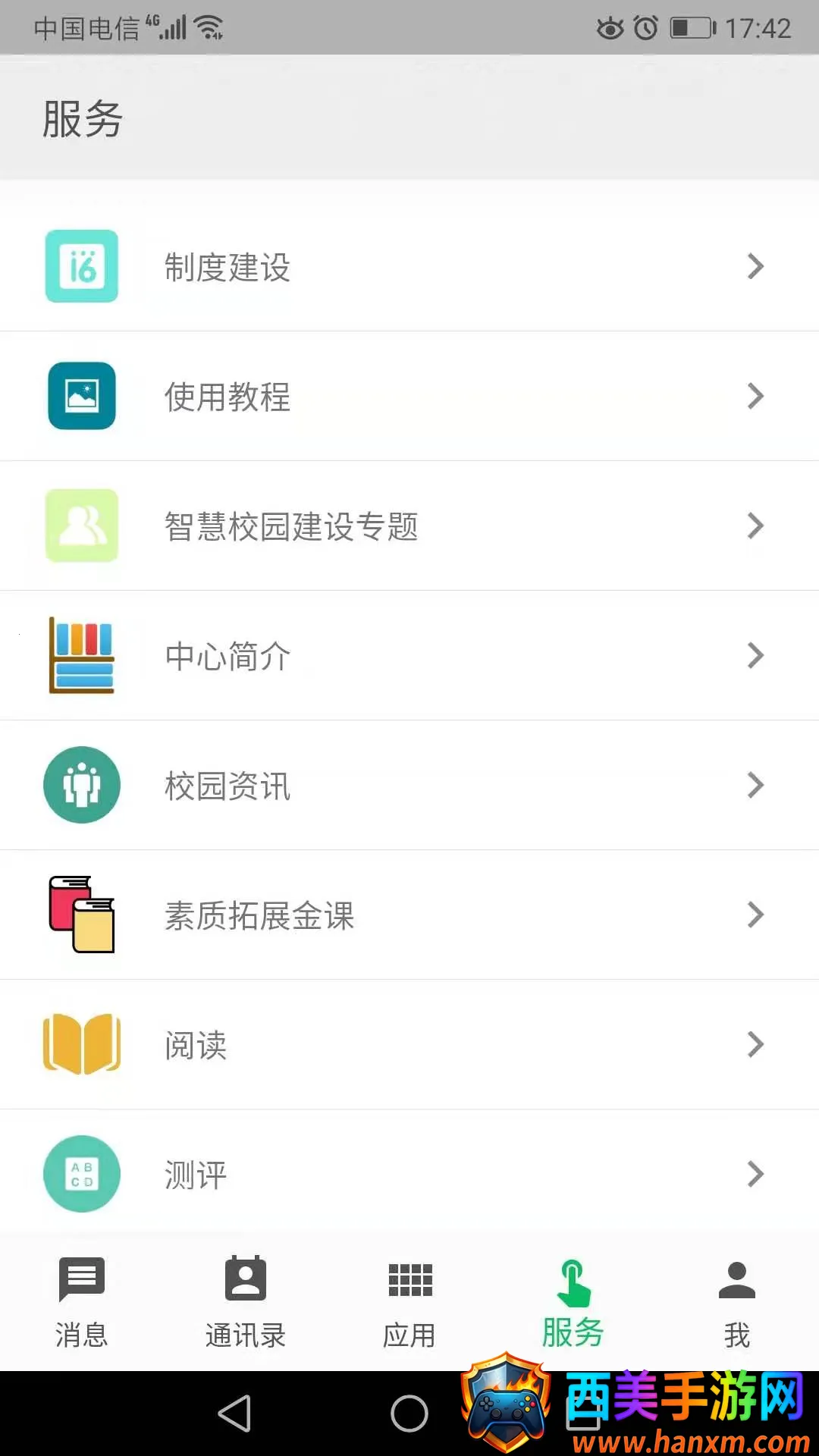Select the 服务 tab
This screenshot has width=819, height=1456.
click(573, 1301)
